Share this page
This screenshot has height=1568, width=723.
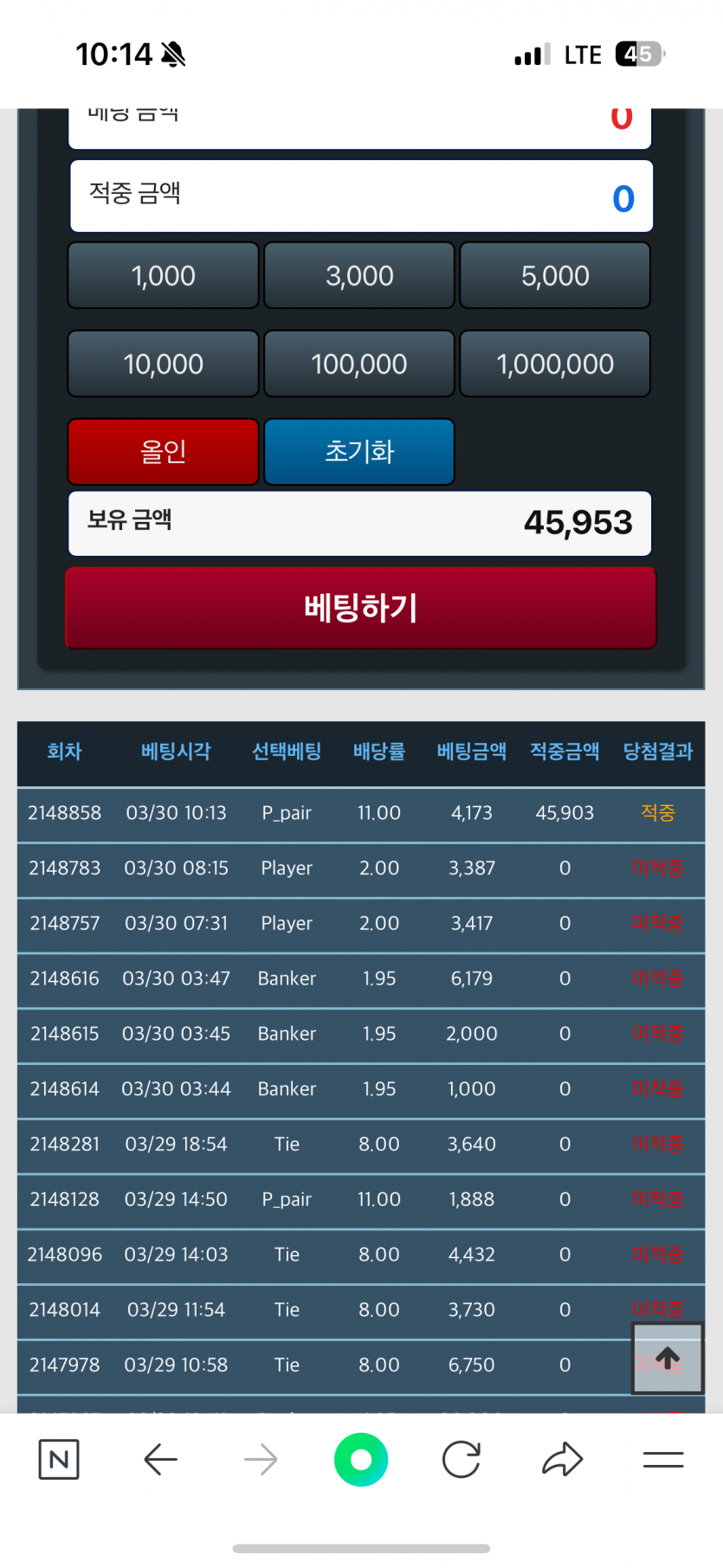563,1460
